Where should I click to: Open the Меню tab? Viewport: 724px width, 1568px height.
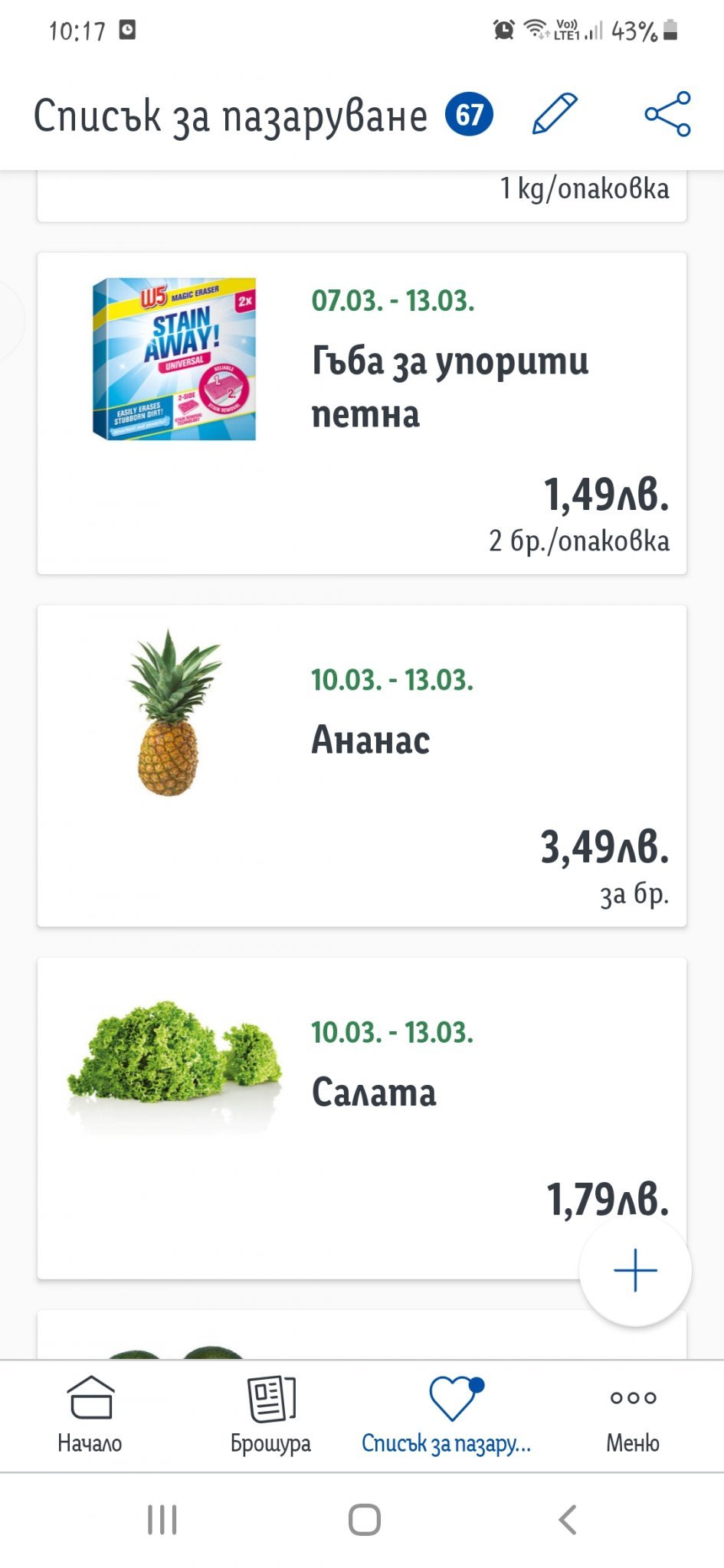633,1415
